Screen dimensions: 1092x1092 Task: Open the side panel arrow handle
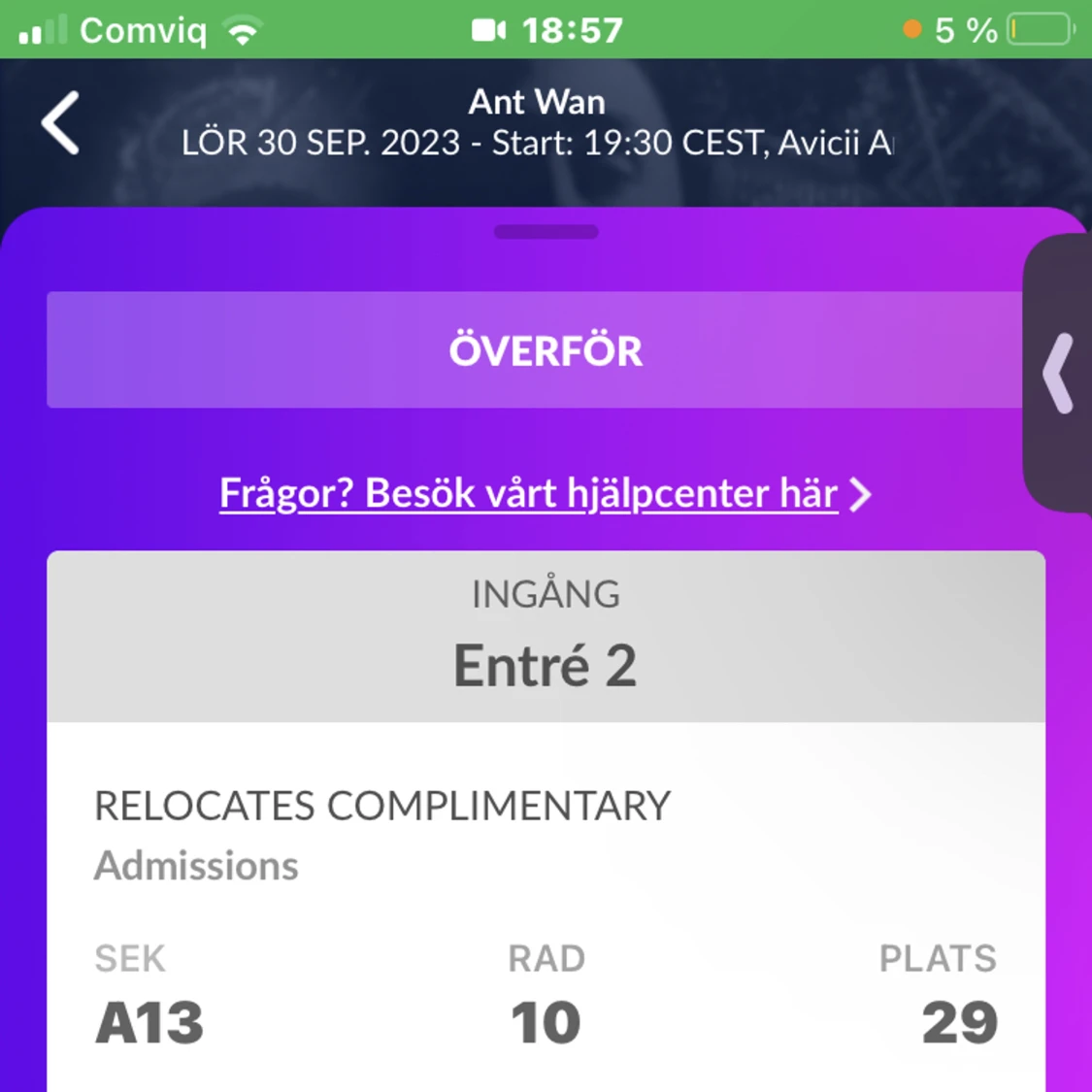click(x=1058, y=374)
